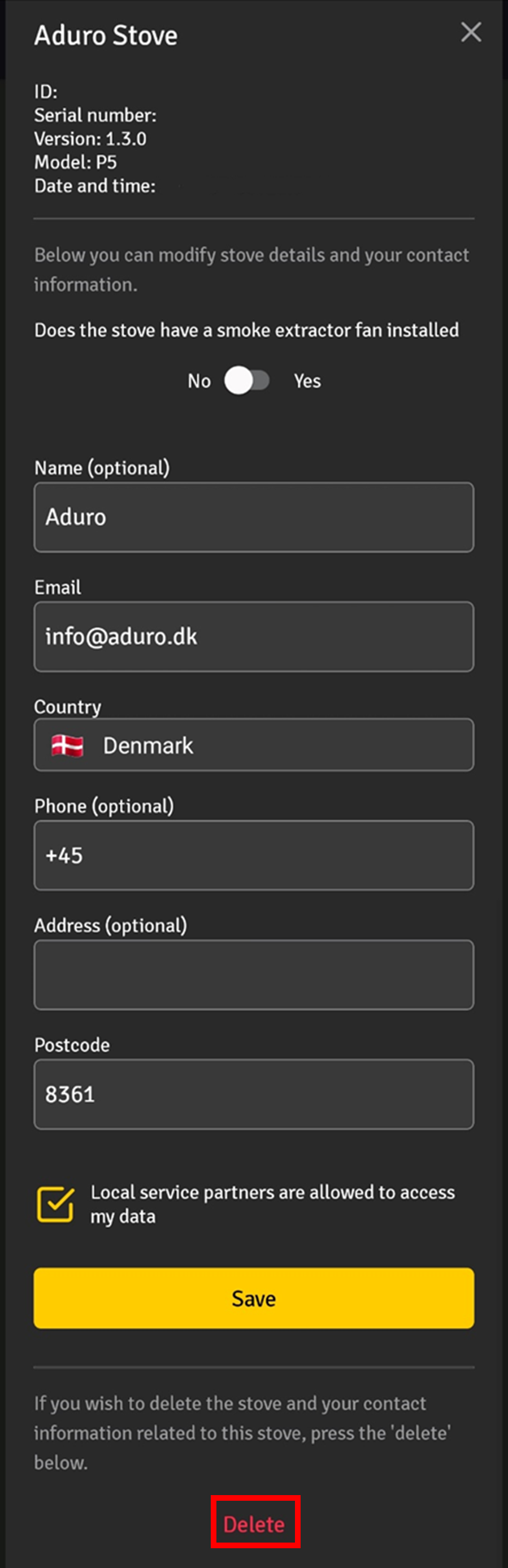The height and width of the screenshot is (1568, 508).
Task: Tap the Email input field
Action: [253, 637]
